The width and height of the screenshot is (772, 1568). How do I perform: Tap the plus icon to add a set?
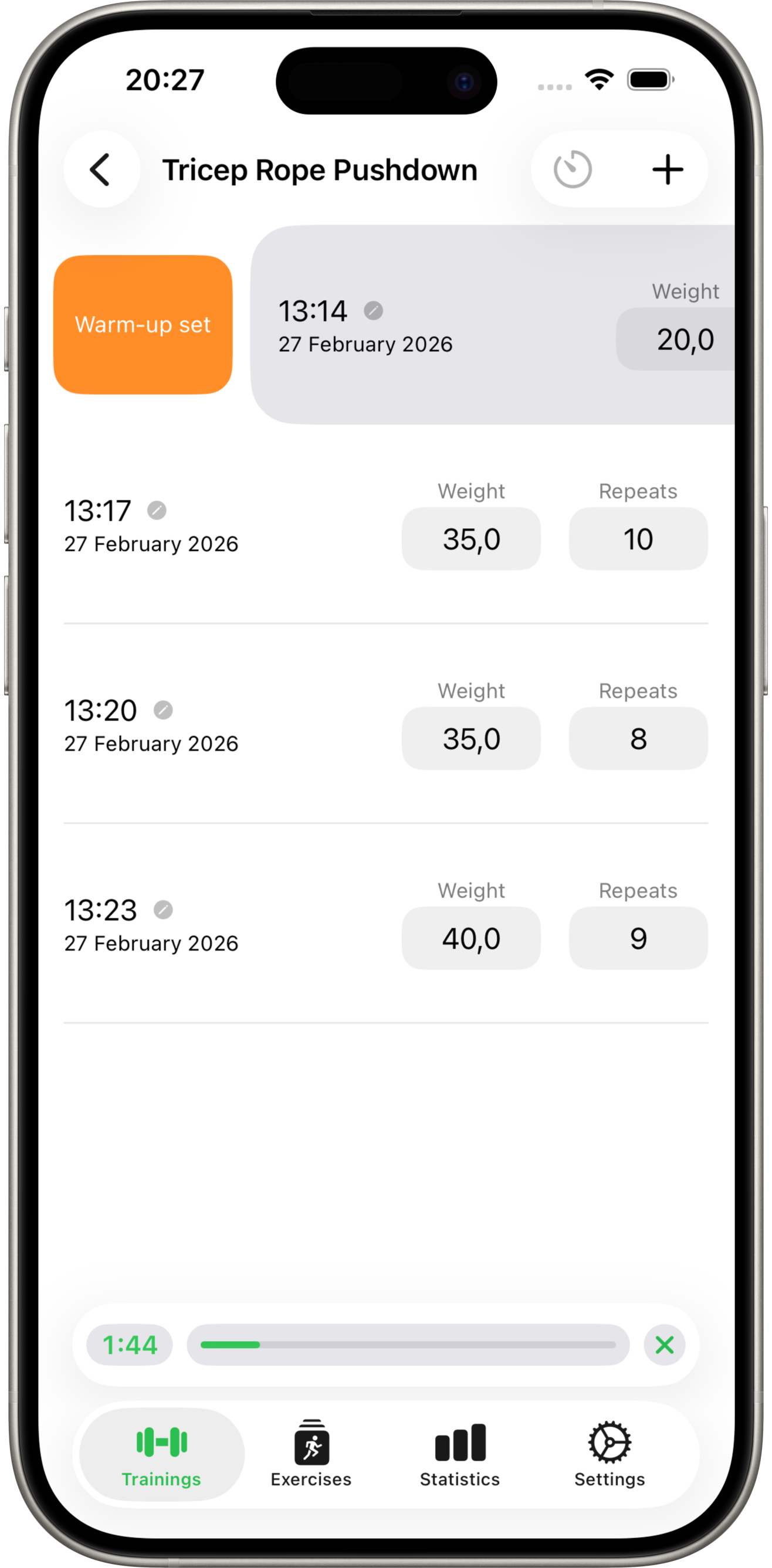click(x=667, y=169)
